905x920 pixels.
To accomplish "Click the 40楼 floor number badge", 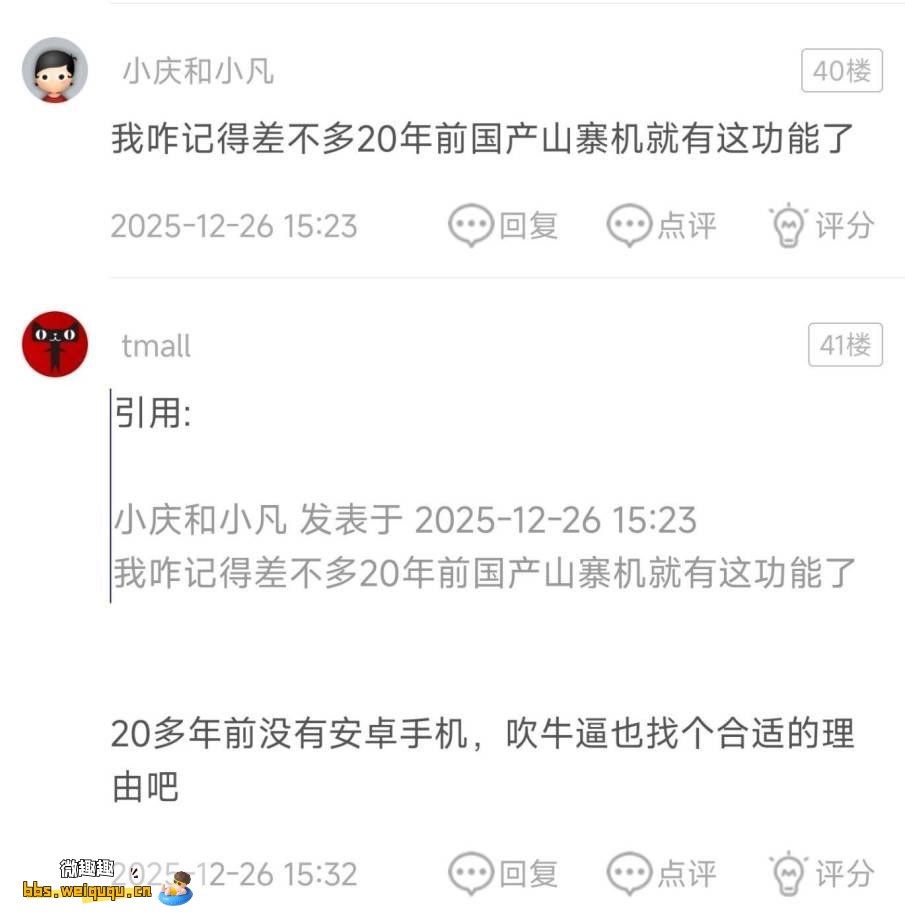I will pos(841,71).
